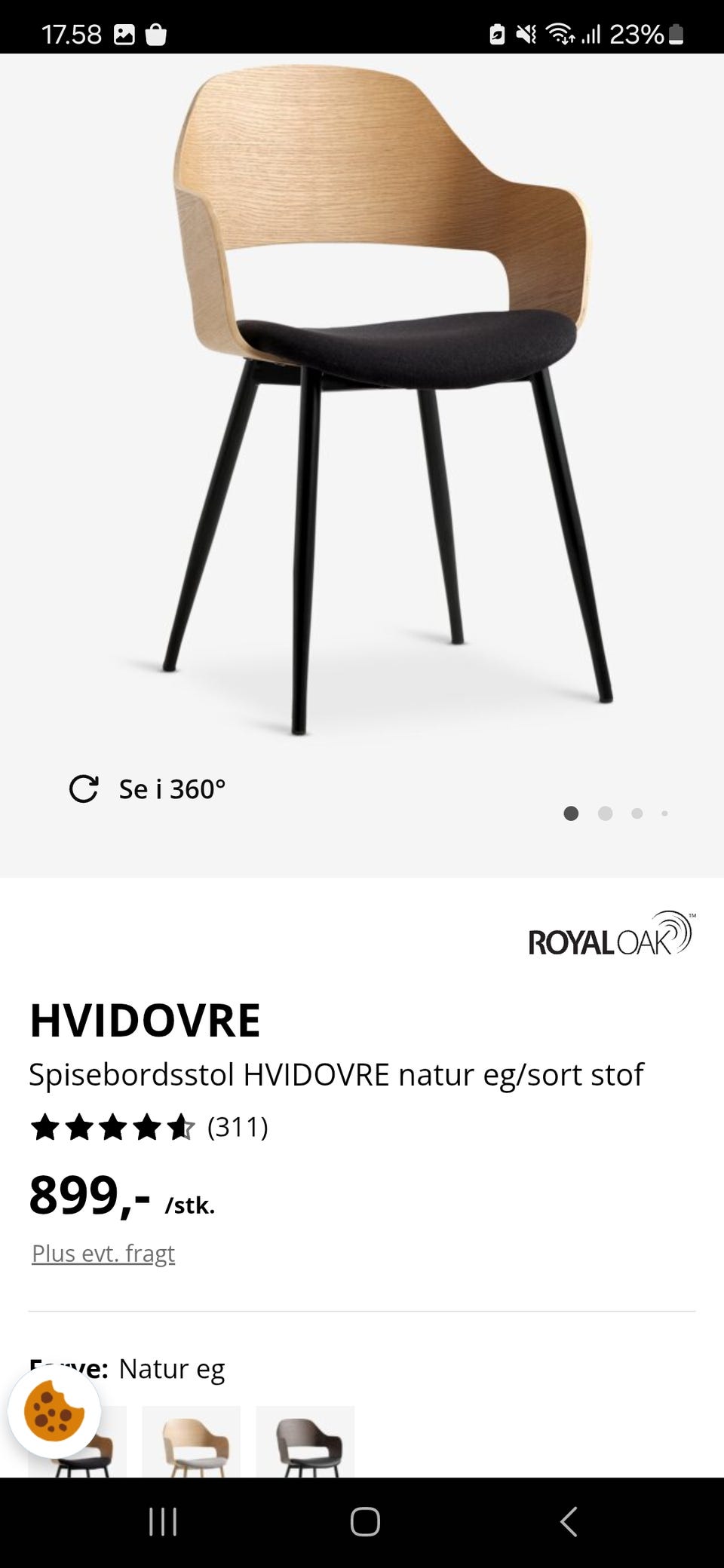Screen dimensions: 724x1568
Task: Select the dark grey chair colour variant
Action: pyautogui.click(x=305, y=1442)
